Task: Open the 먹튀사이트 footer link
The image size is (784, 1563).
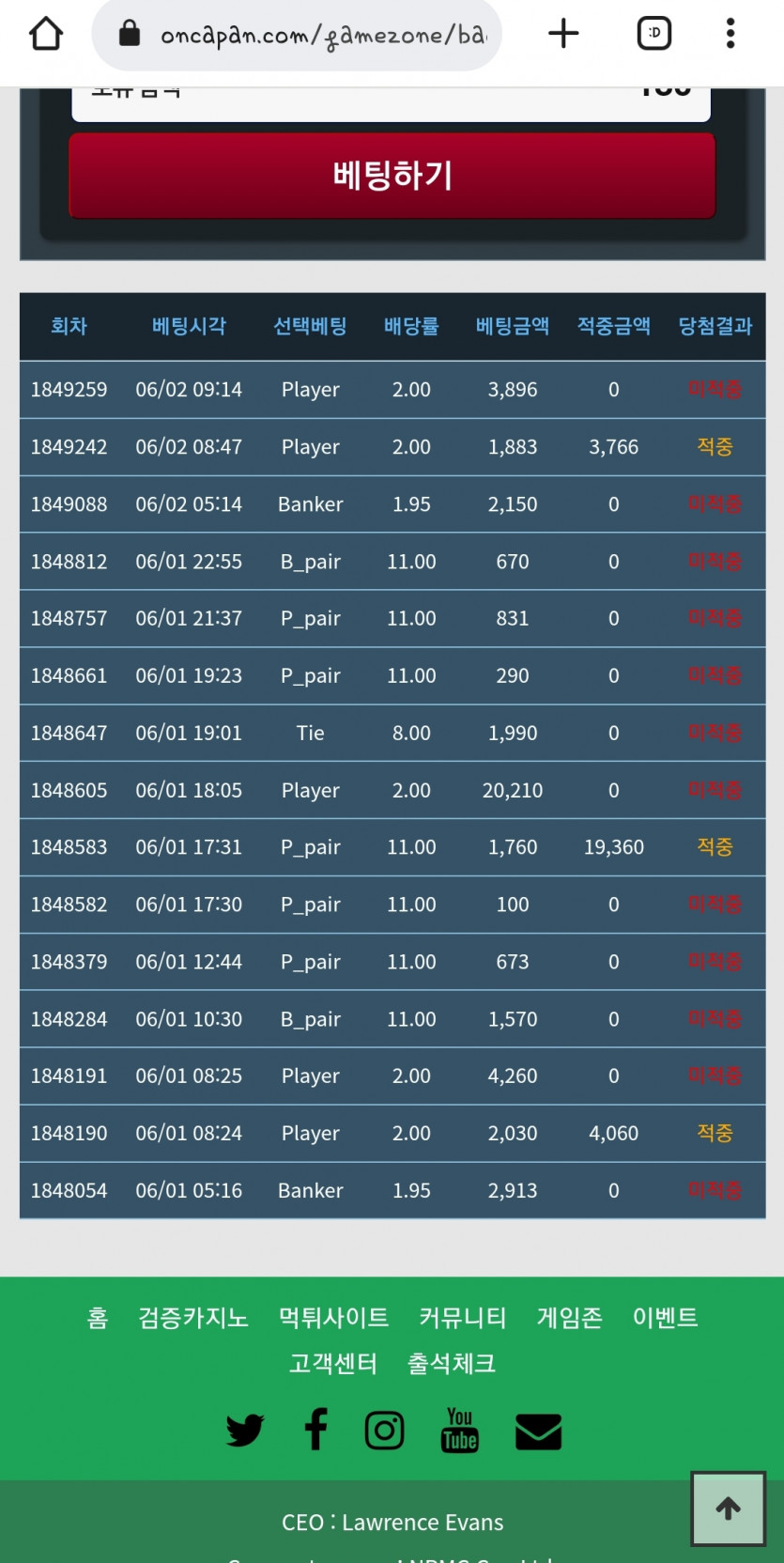Action: [x=333, y=1318]
